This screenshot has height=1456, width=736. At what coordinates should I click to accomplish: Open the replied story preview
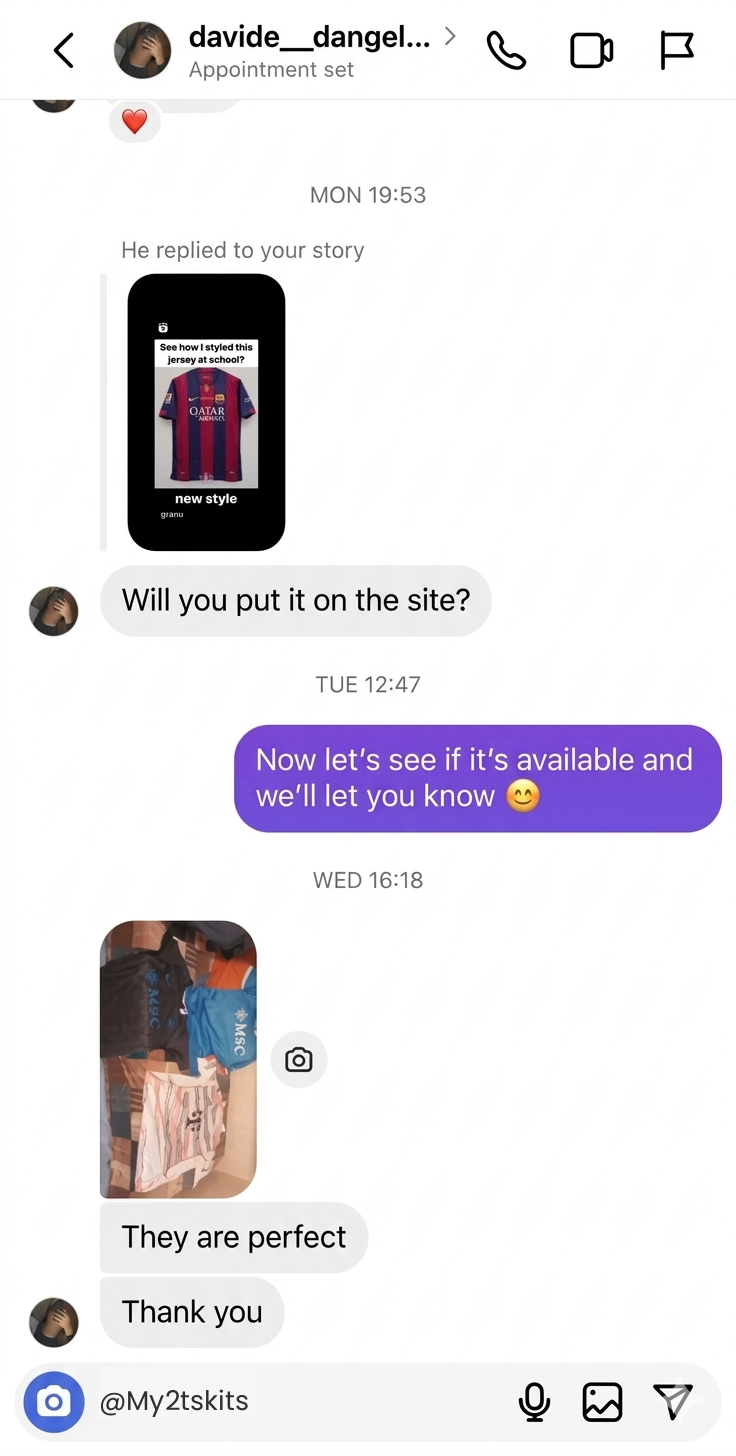click(206, 411)
